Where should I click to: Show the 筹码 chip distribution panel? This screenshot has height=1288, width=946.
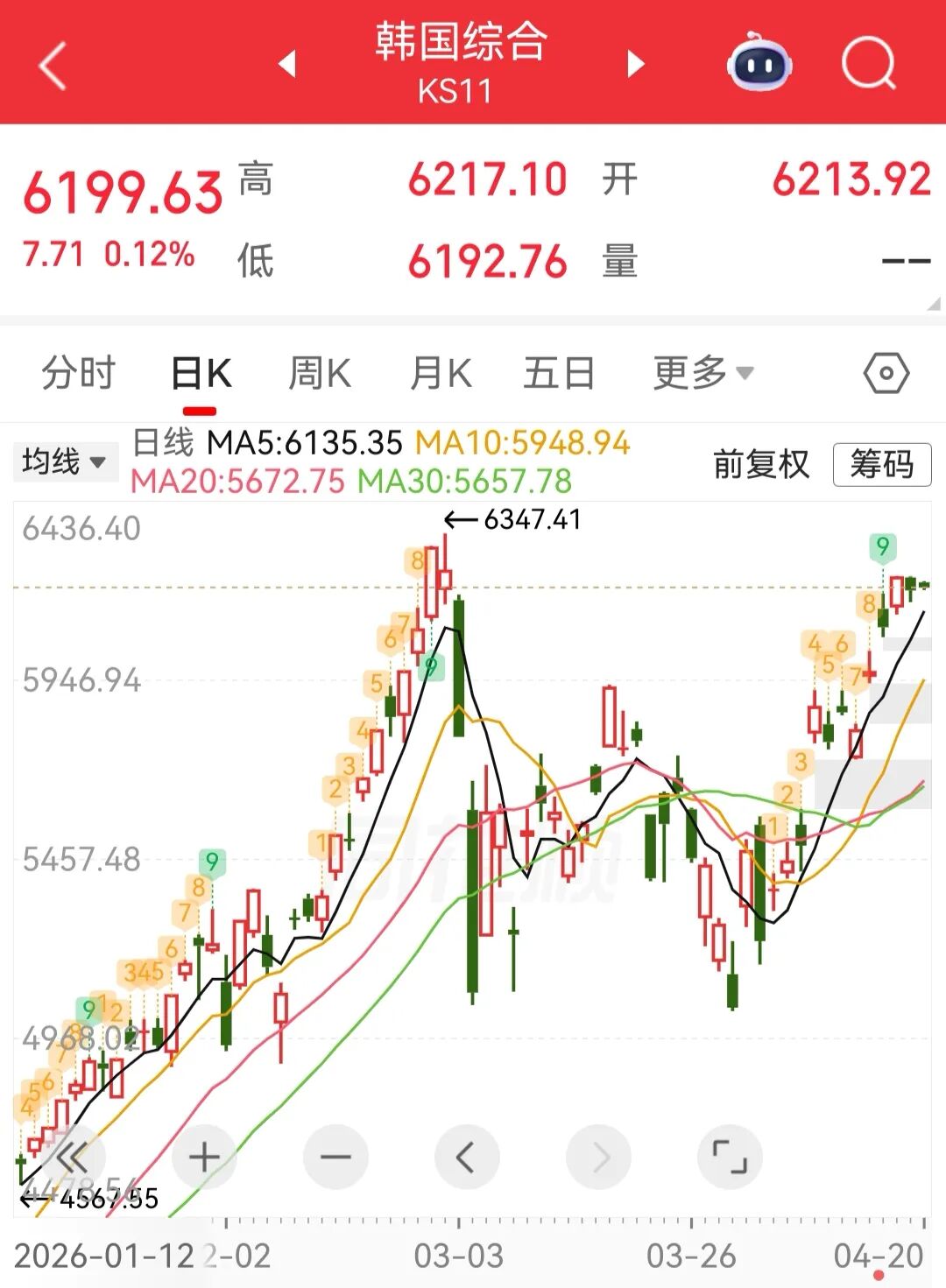pyautogui.click(x=880, y=465)
